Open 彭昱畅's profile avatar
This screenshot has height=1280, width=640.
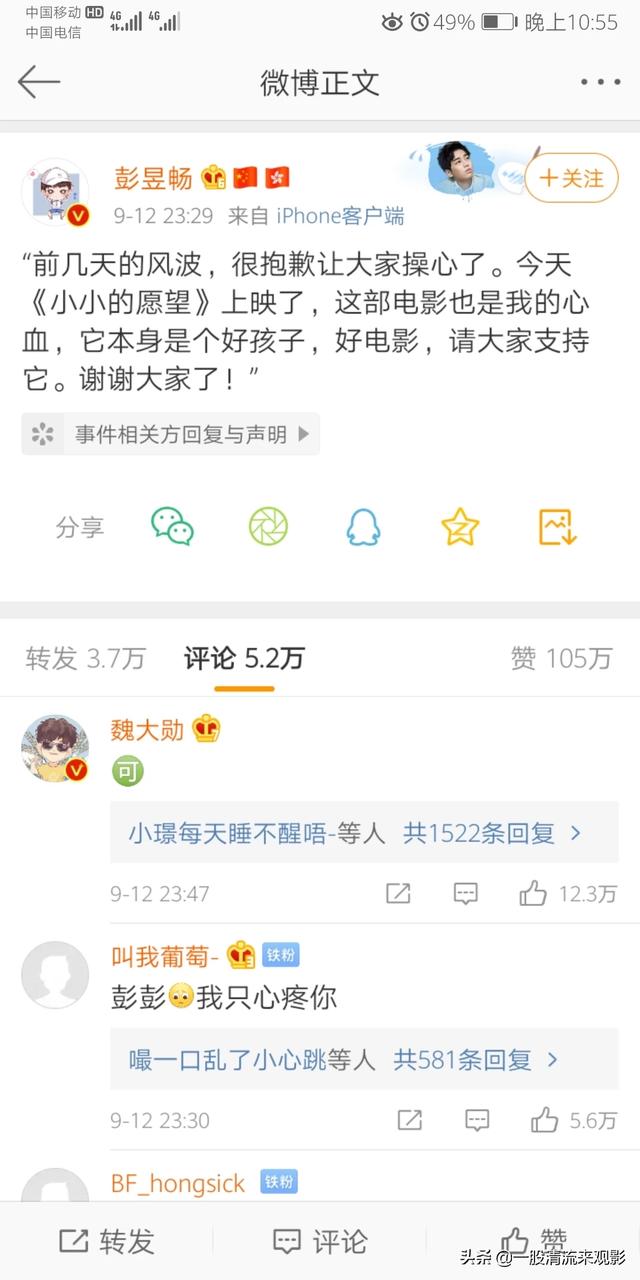point(55,191)
